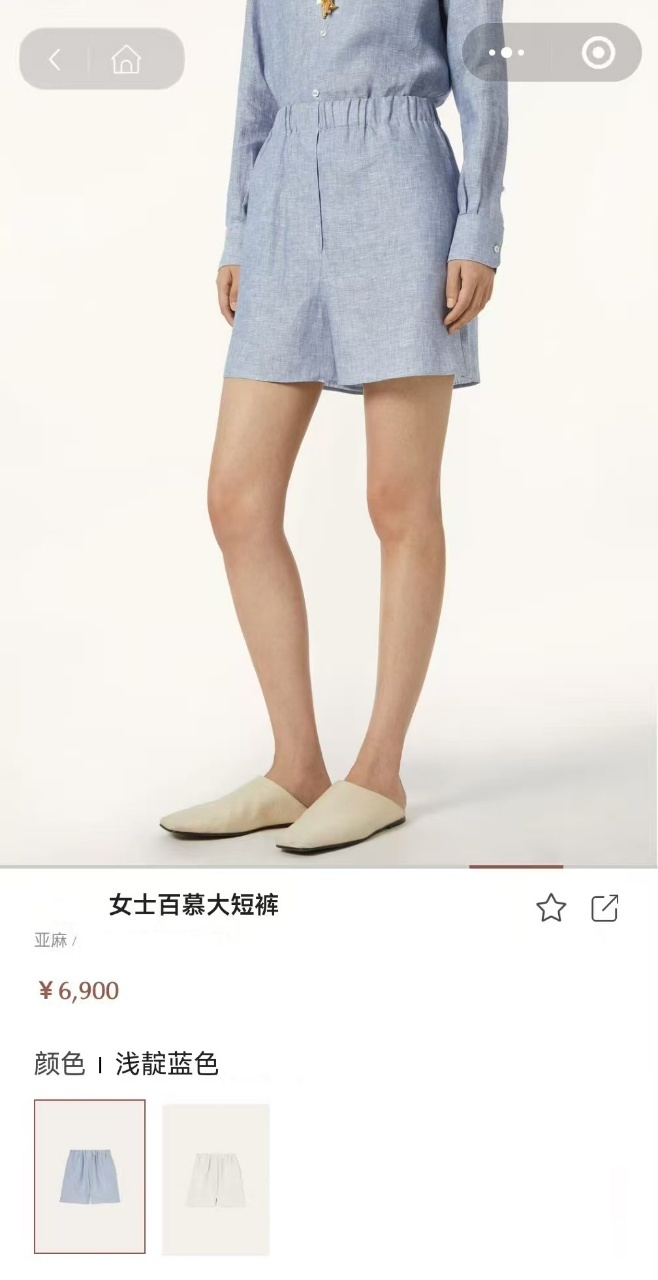Add the shorts to favorites with the star
The image size is (658, 1280).
click(x=551, y=908)
